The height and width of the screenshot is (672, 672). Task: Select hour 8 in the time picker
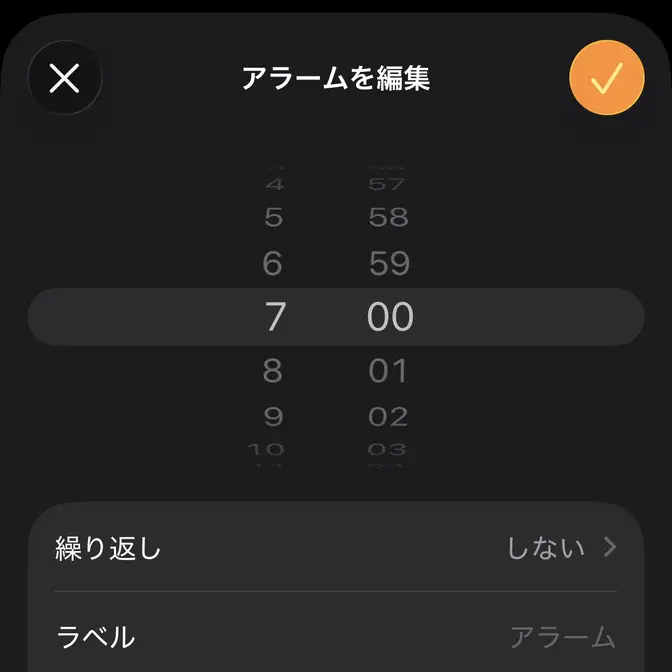(273, 371)
